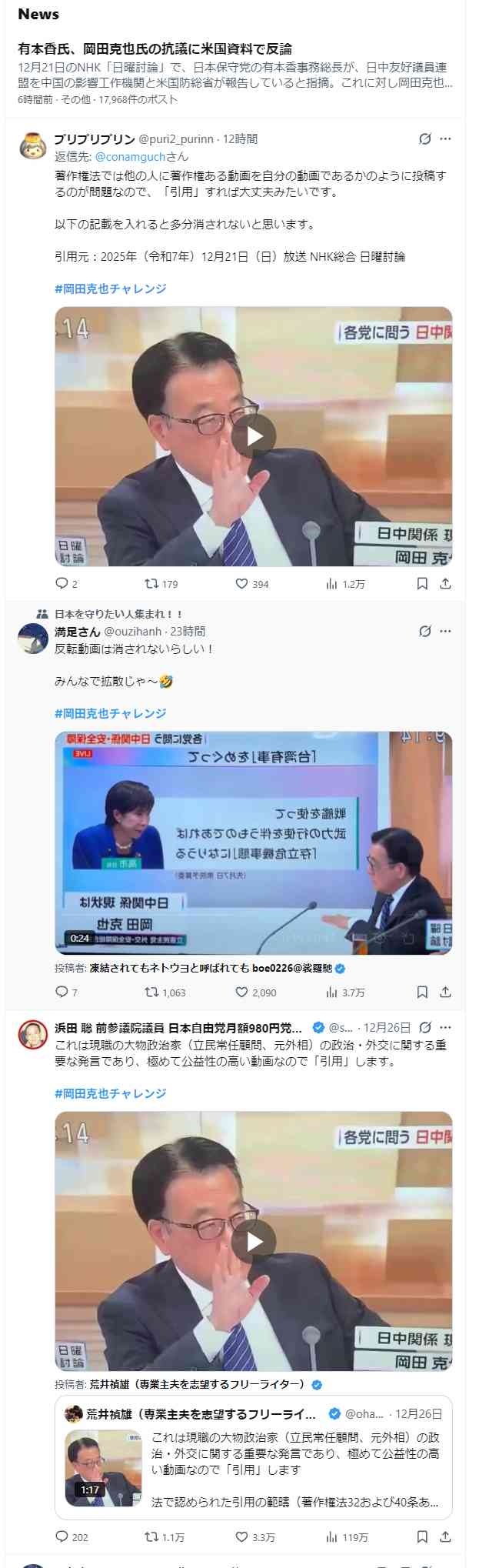The height and width of the screenshot is (1568, 479).
Task: Open the mirrored video in 満足さん's post
Action: 253,842
